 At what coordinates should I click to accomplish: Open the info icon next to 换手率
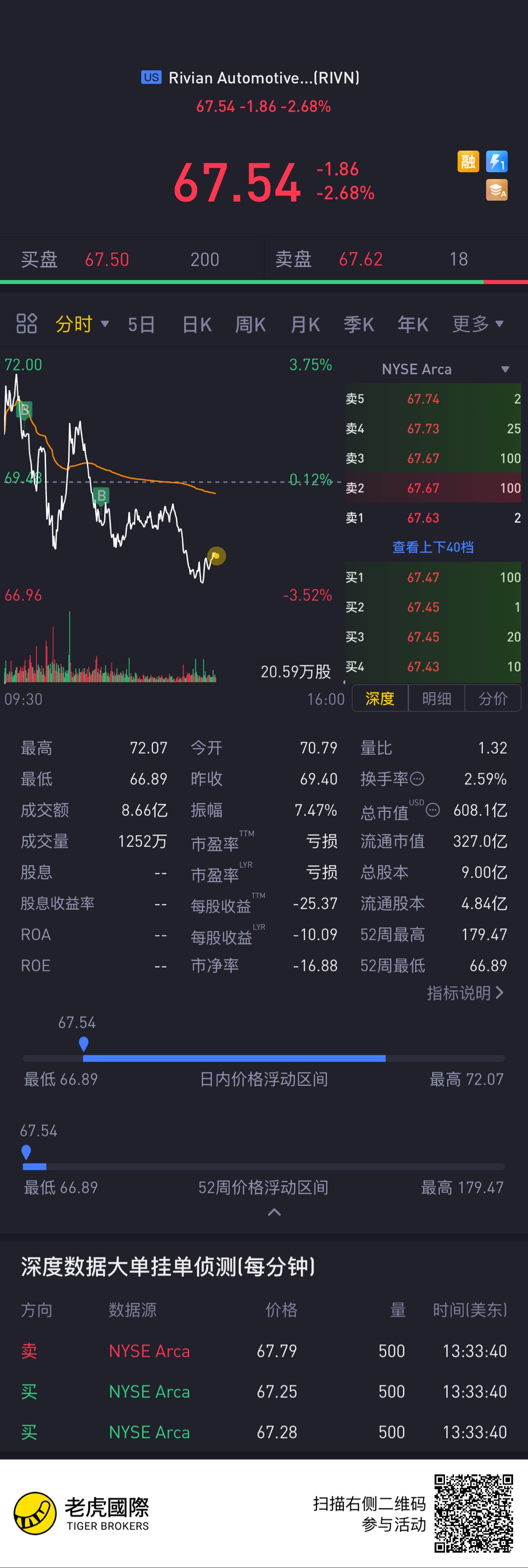[417, 778]
